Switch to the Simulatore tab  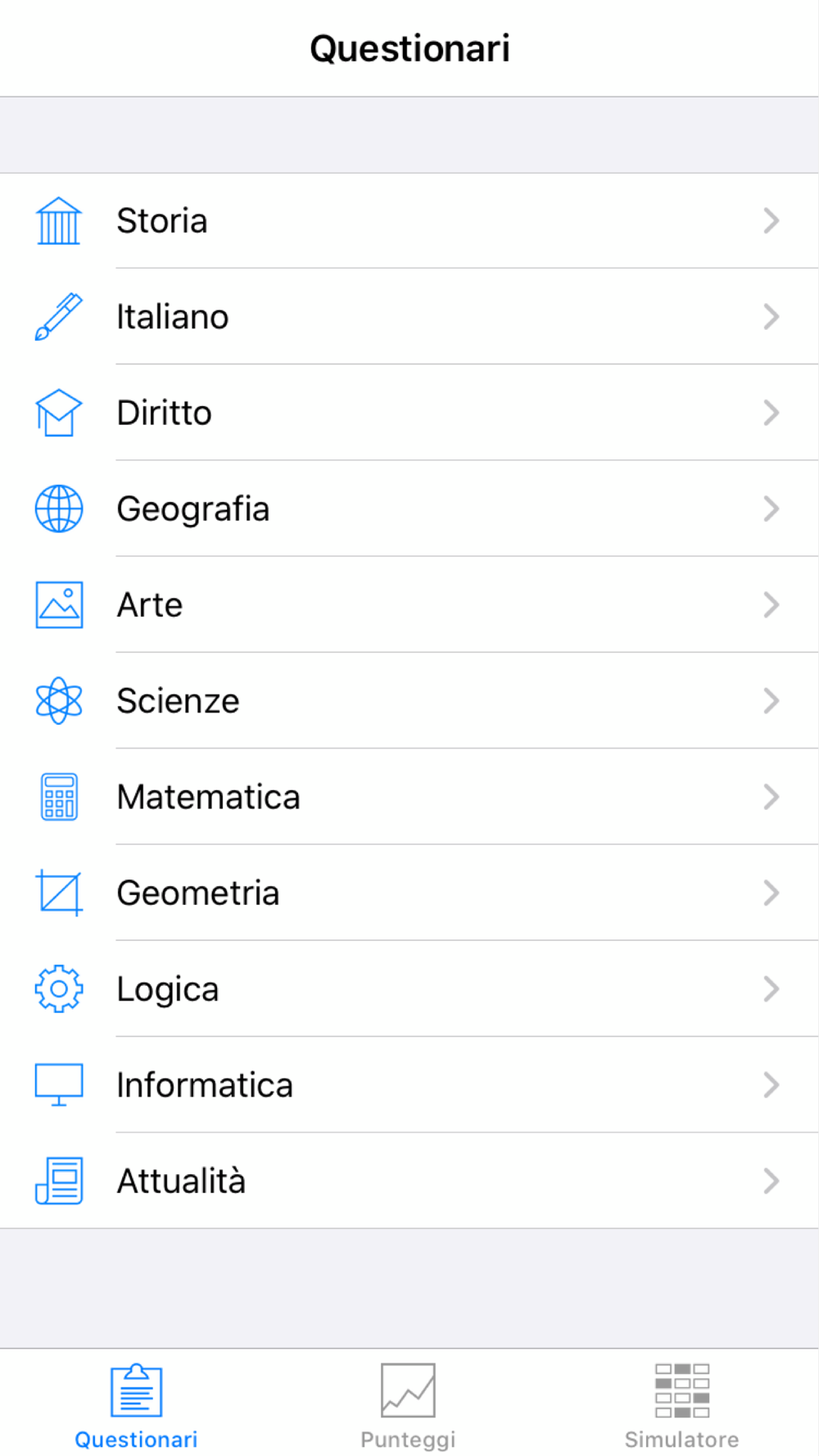pyautogui.click(x=681, y=1405)
